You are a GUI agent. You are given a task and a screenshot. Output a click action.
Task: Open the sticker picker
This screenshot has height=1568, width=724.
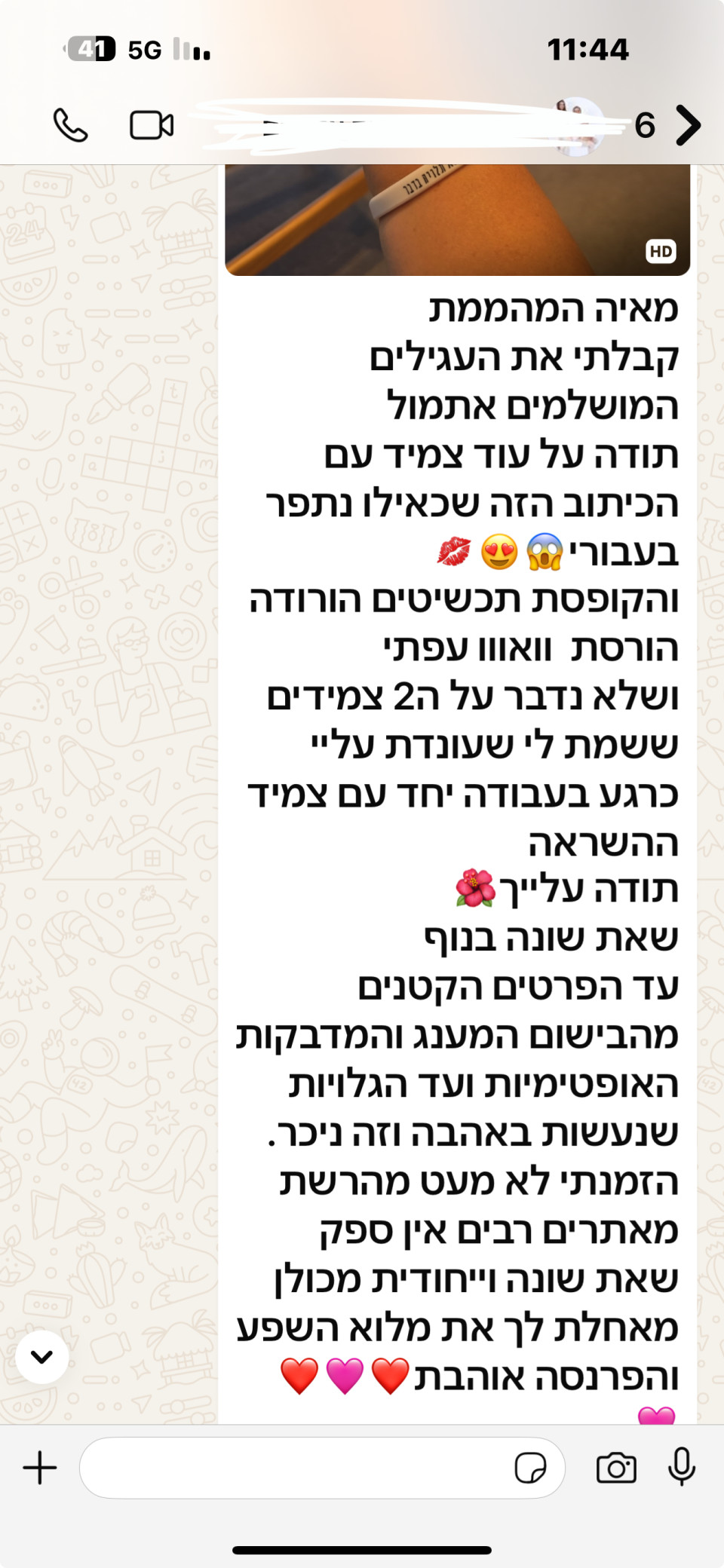coord(530,1468)
